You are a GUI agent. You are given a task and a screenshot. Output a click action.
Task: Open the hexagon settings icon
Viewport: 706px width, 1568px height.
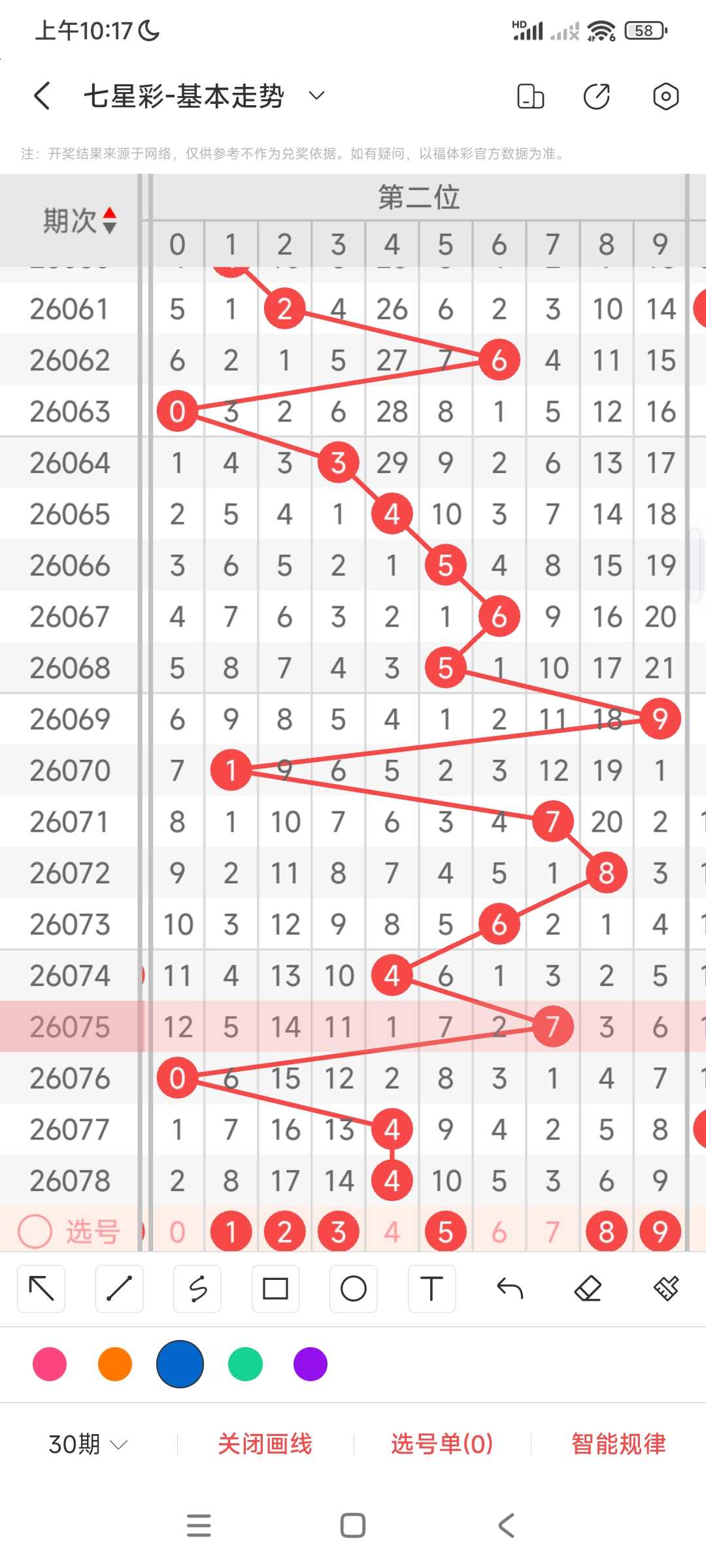pyautogui.click(x=665, y=96)
